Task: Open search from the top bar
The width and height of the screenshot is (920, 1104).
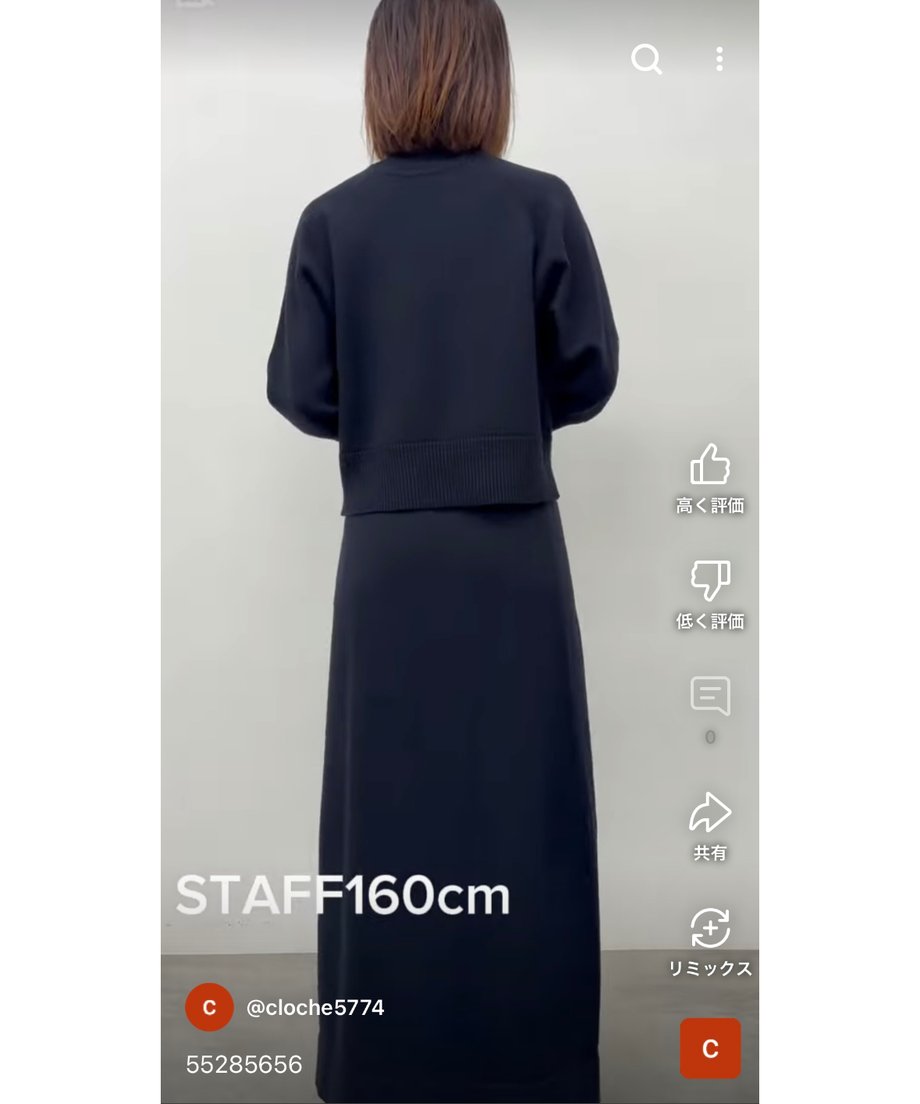Action: click(x=646, y=59)
